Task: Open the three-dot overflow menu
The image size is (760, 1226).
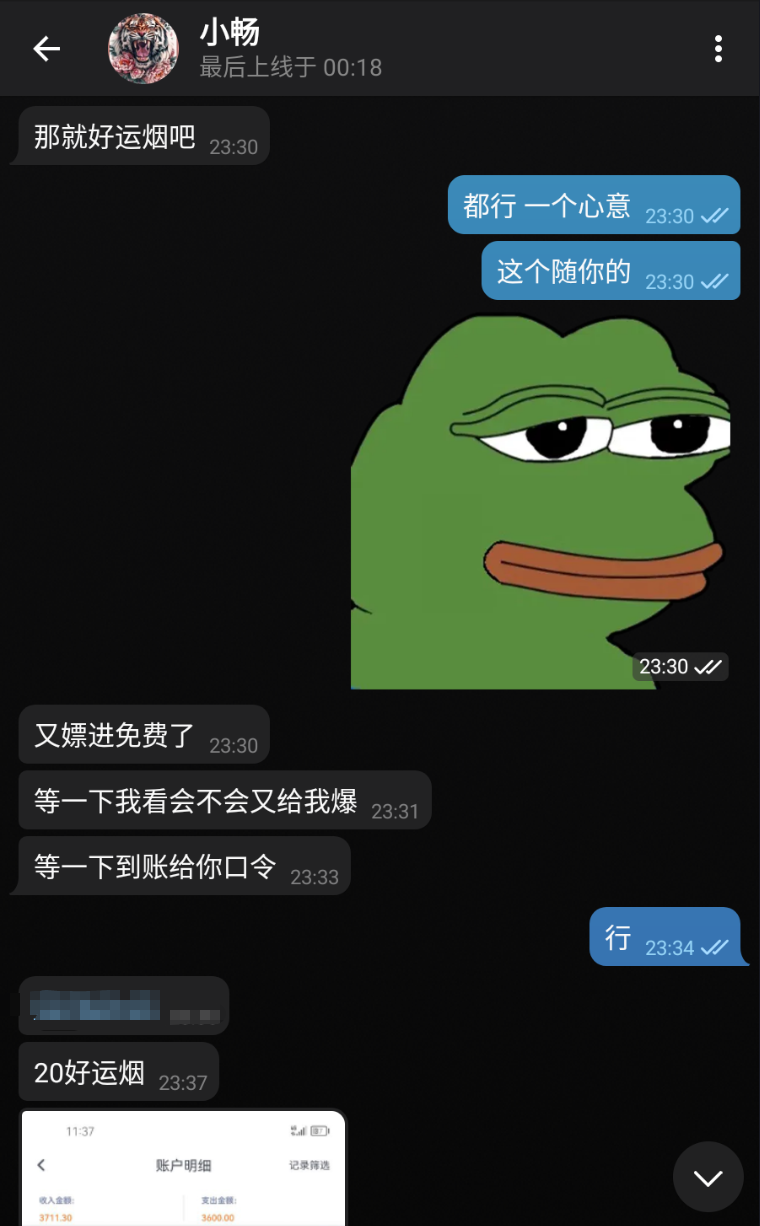Action: (x=718, y=48)
